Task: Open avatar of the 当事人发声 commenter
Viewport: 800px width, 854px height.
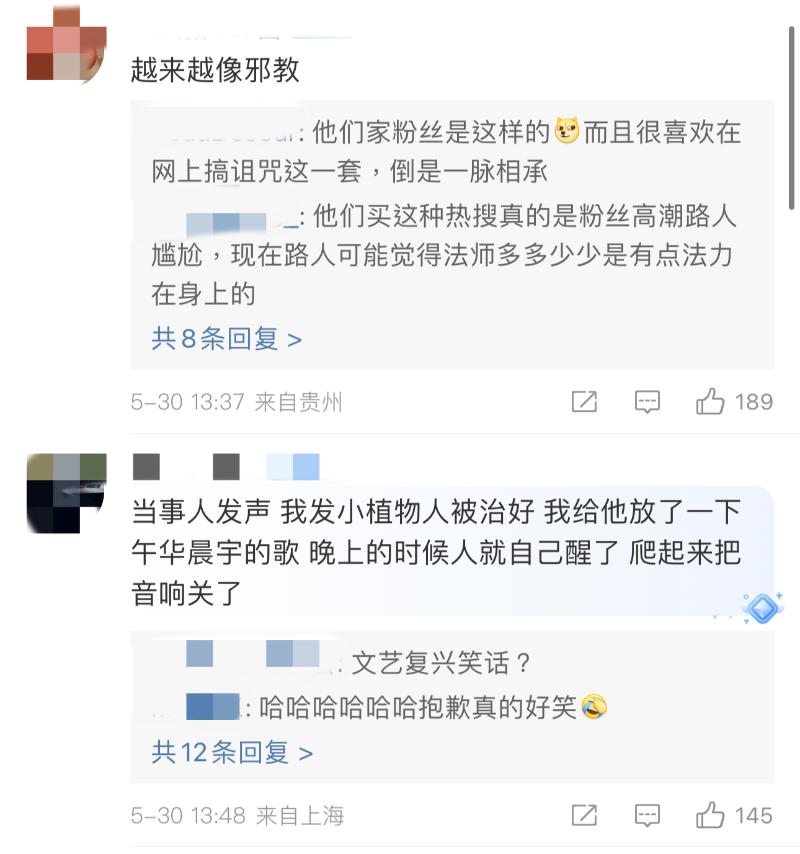Action: coord(66,492)
